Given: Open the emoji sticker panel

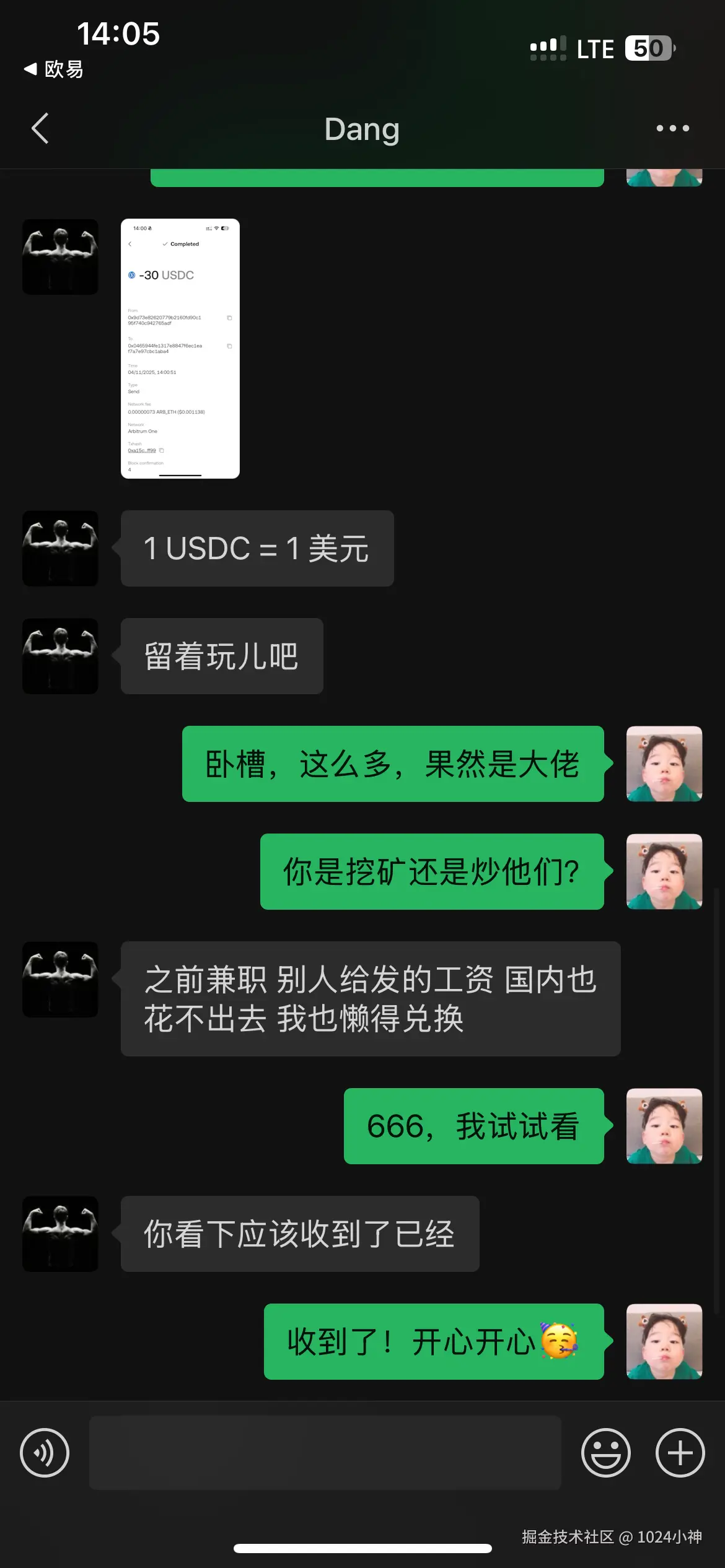Looking at the screenshot, I should click(x=605, y=1452).
